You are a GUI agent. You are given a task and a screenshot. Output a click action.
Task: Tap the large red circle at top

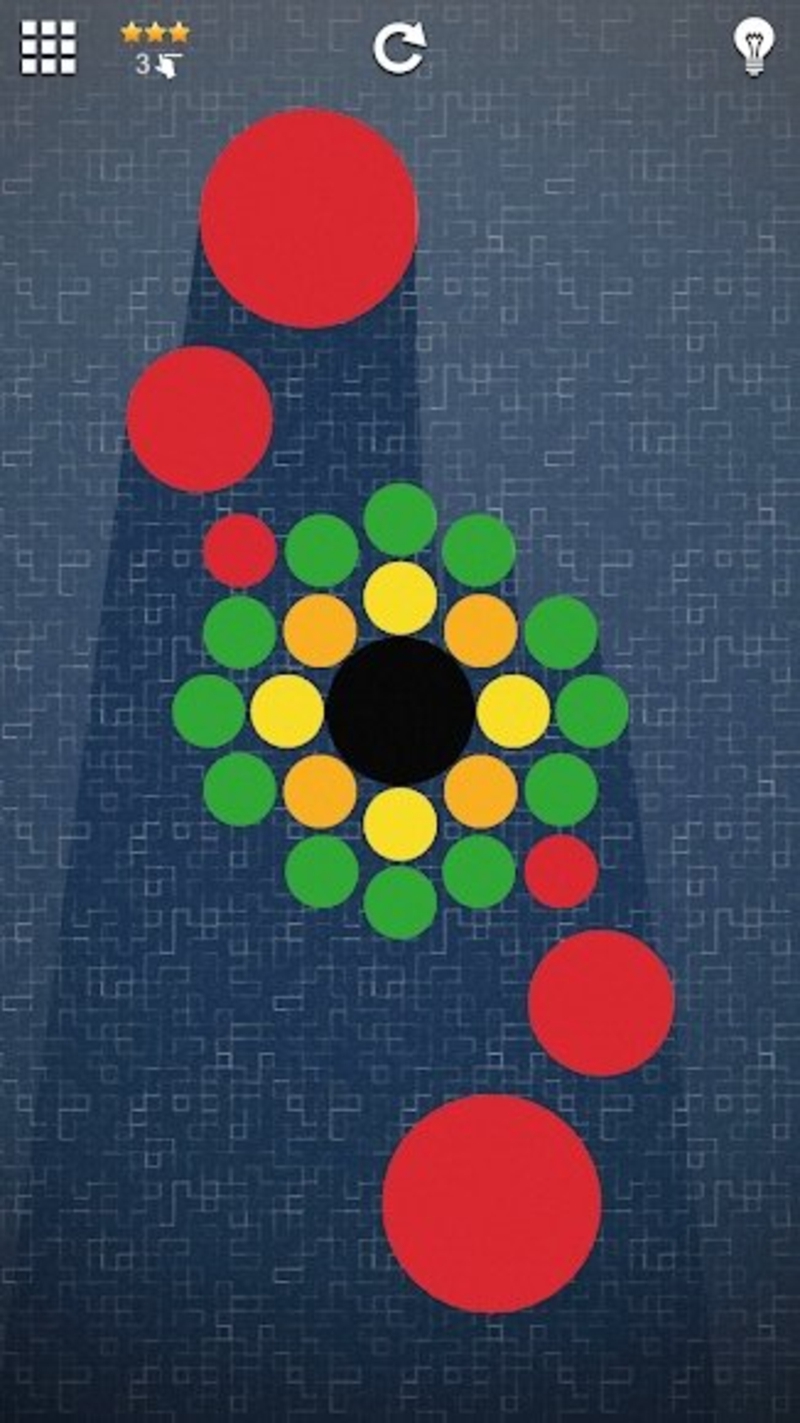(310, 218)
